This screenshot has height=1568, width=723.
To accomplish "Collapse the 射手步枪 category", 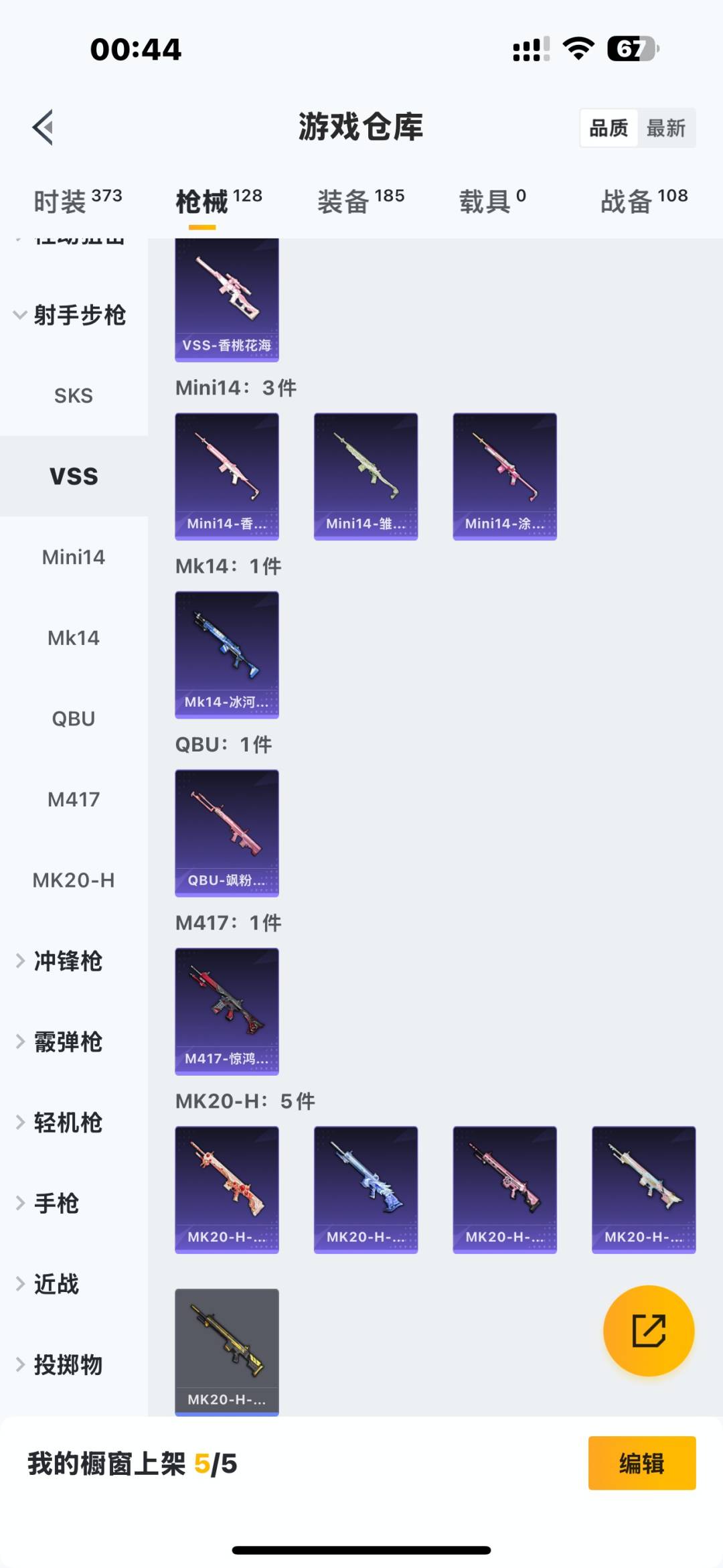I will (x=70, y=315).
